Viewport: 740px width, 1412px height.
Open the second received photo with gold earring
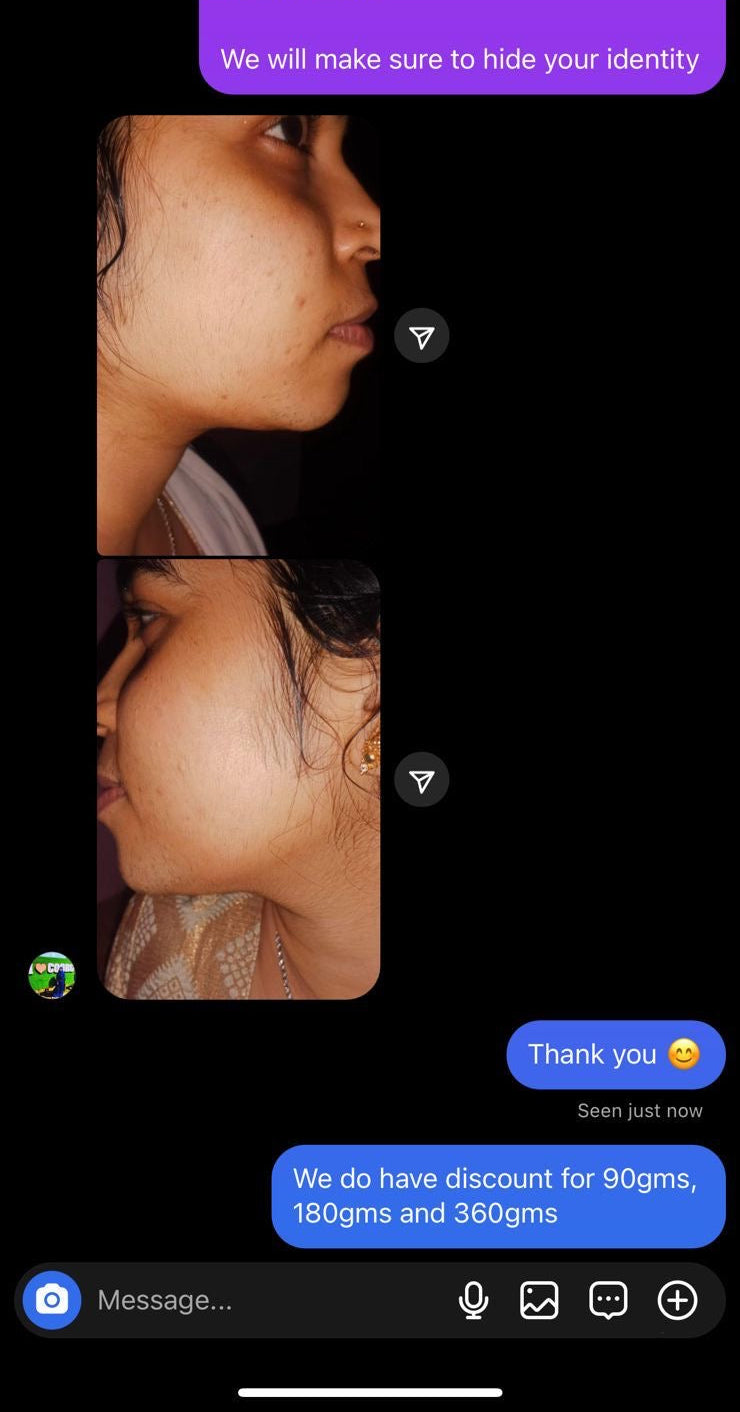coord(238,779)
